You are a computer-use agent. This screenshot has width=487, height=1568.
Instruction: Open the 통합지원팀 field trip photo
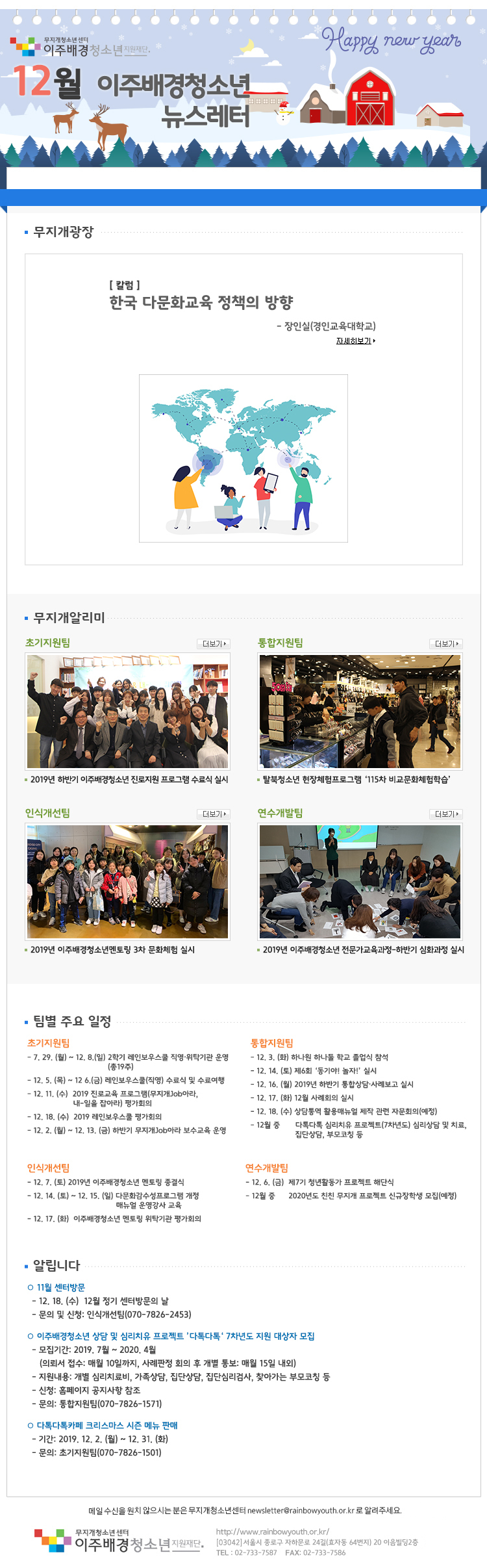pos(360,712)
